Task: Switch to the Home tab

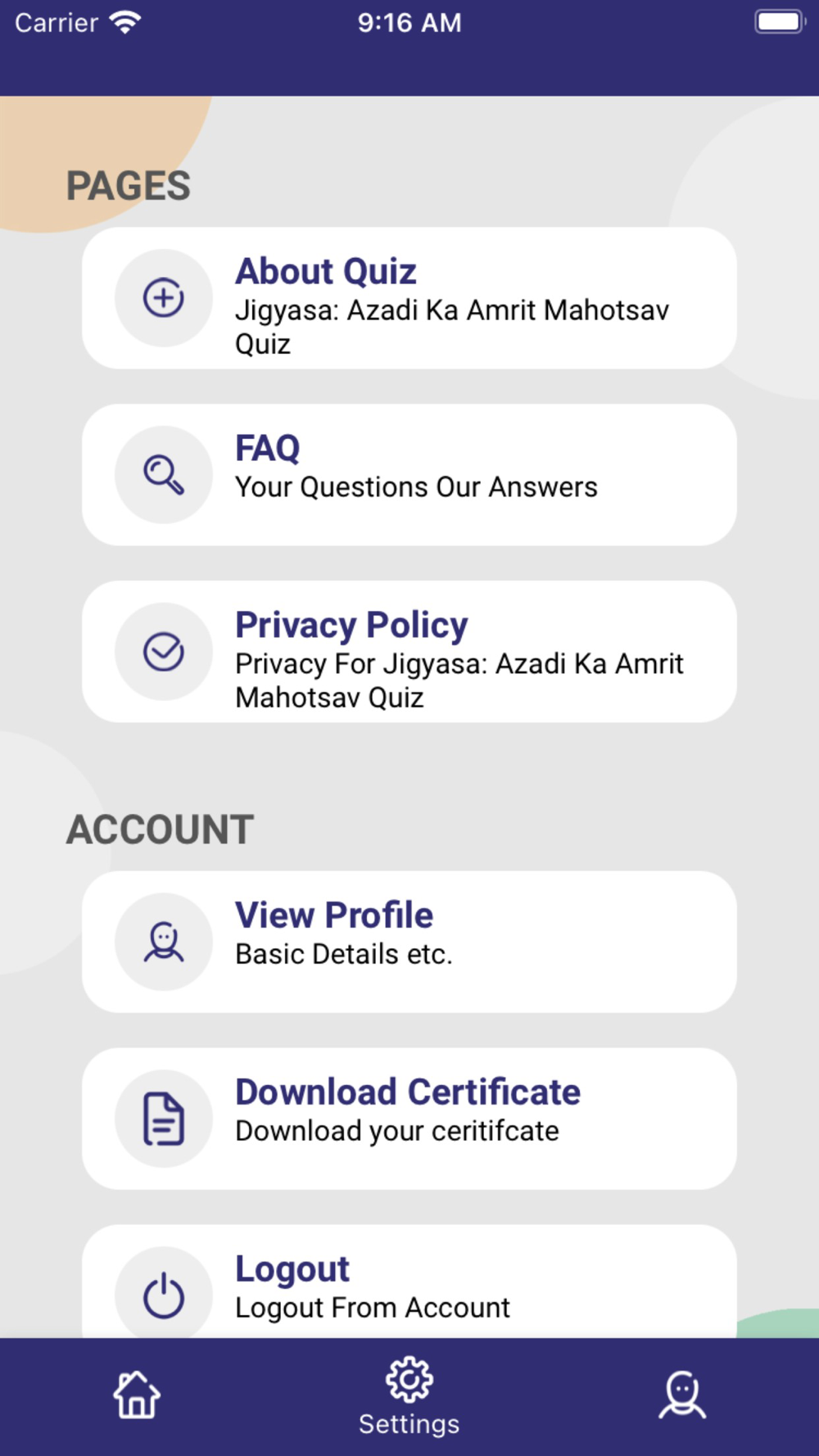Action: (x=137, y=1395)
